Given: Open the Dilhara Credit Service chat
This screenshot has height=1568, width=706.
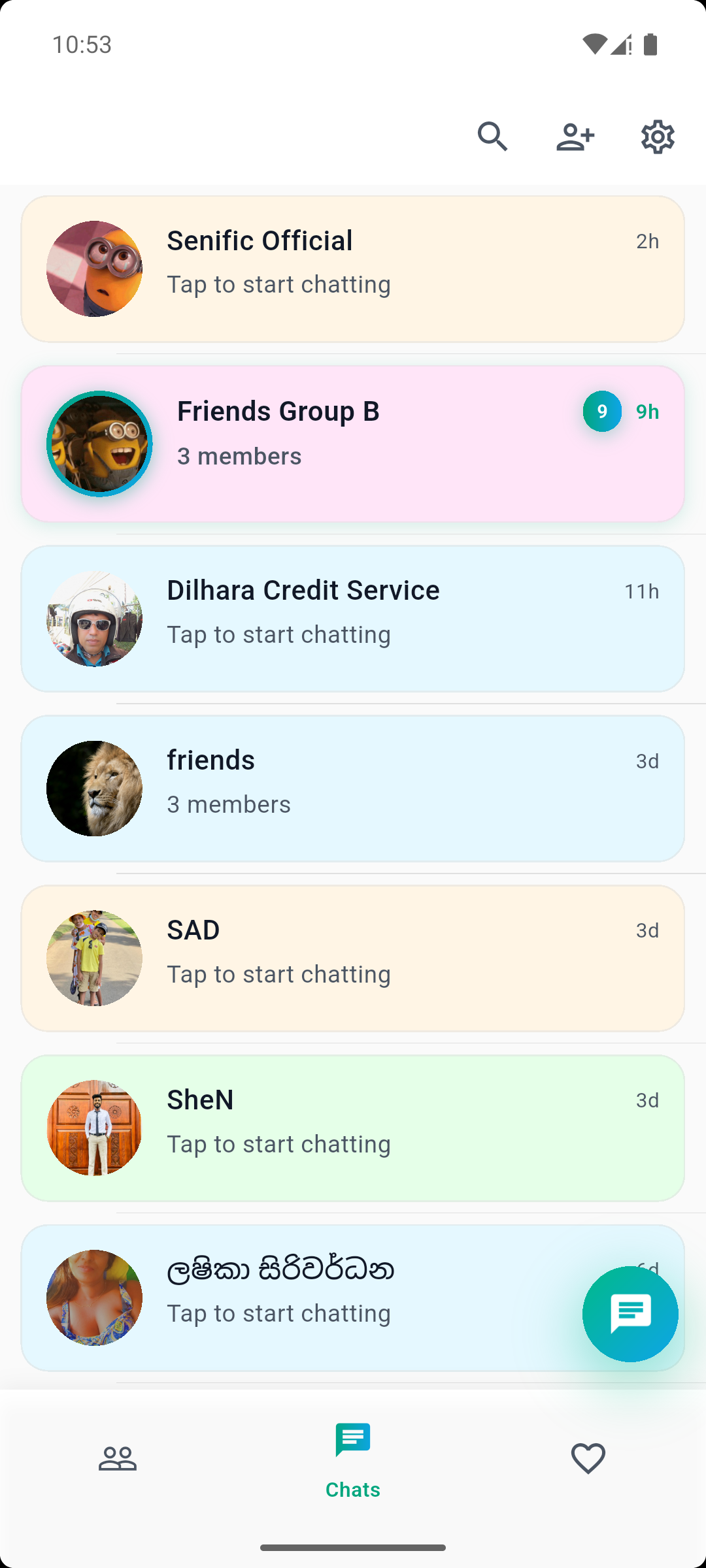Looking at the screenshot, I should (x=353, y=619).
